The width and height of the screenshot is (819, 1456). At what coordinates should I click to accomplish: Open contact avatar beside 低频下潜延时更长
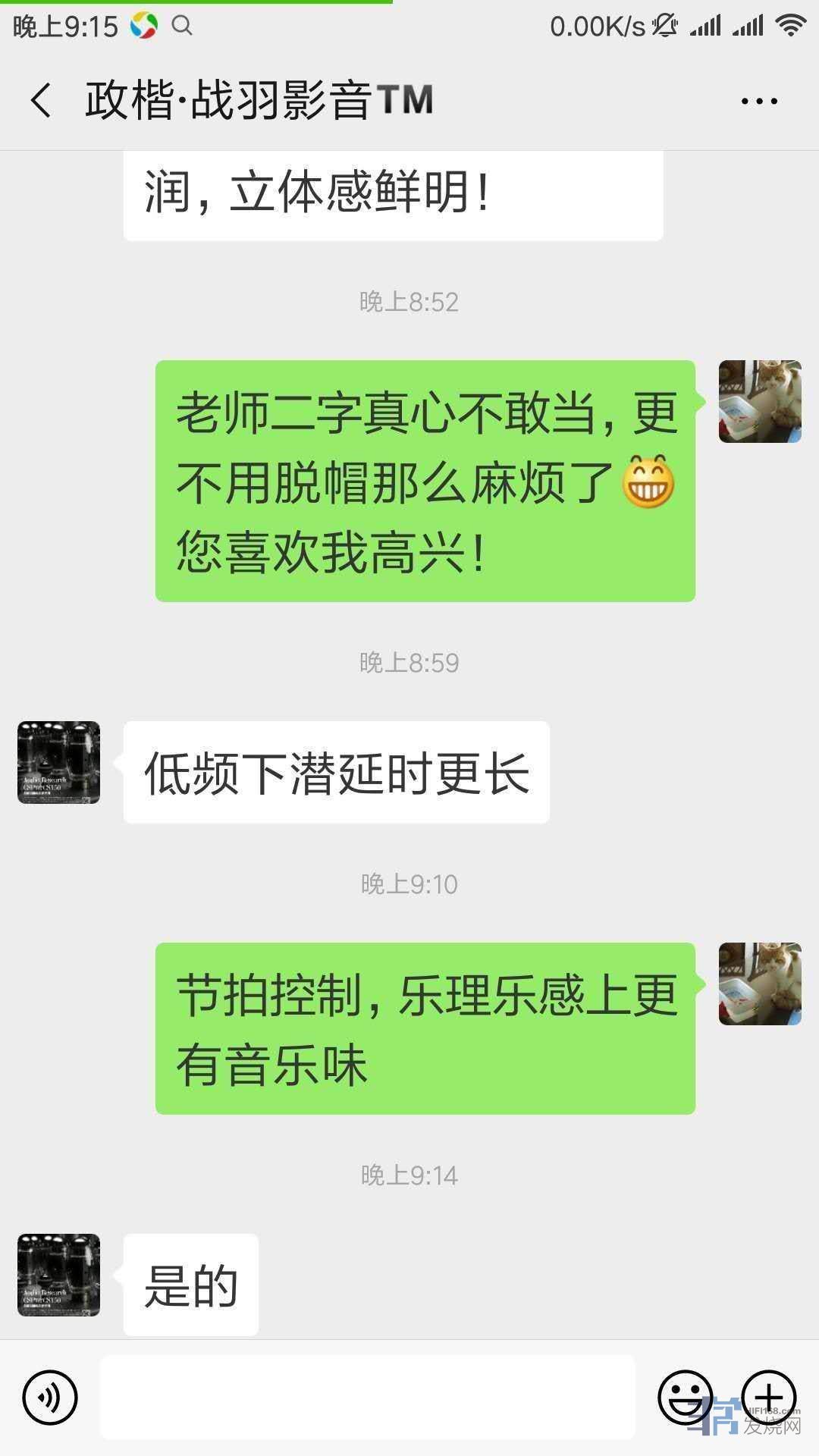(58, 762)
